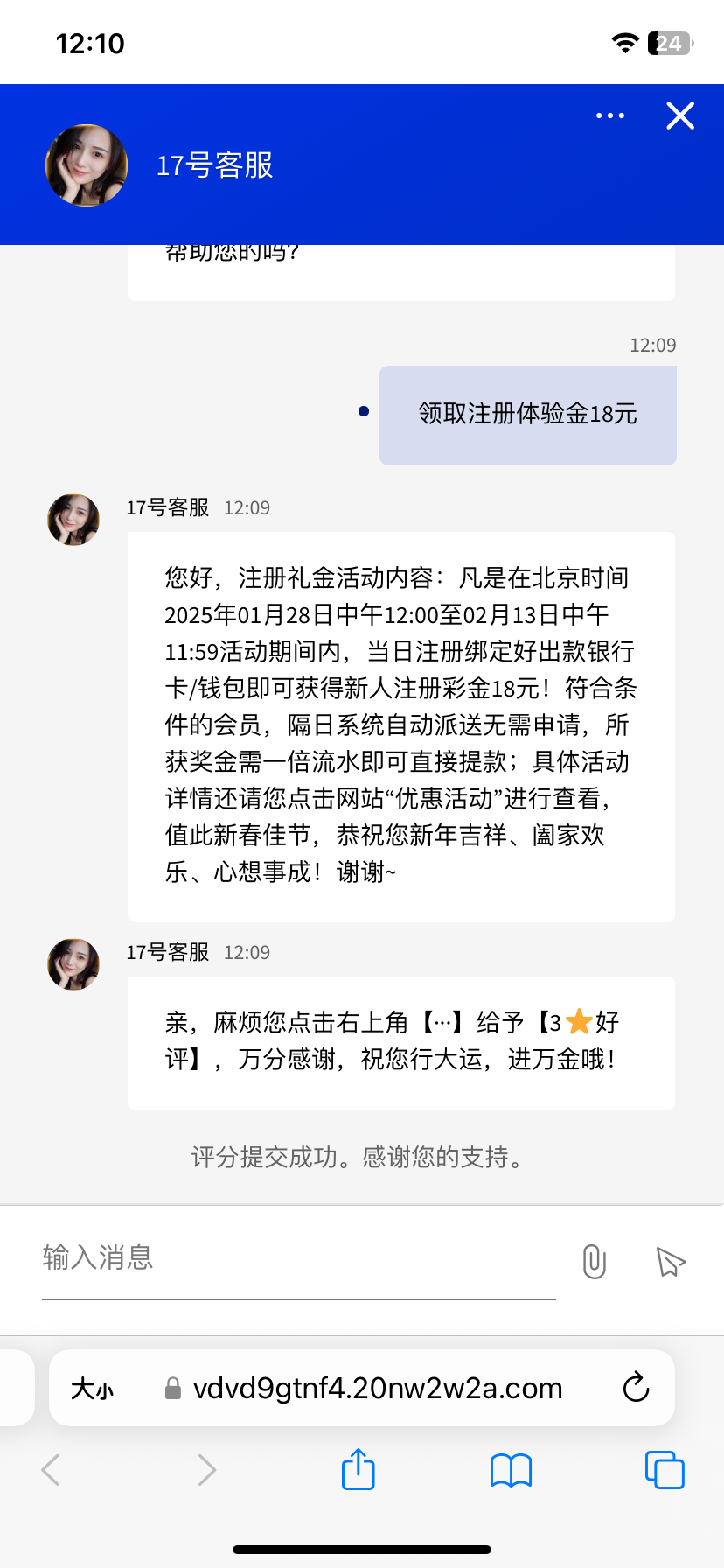
Task: Tap the Safari address bar URL
Action: pyautogui.click(x=377, y=1388)
